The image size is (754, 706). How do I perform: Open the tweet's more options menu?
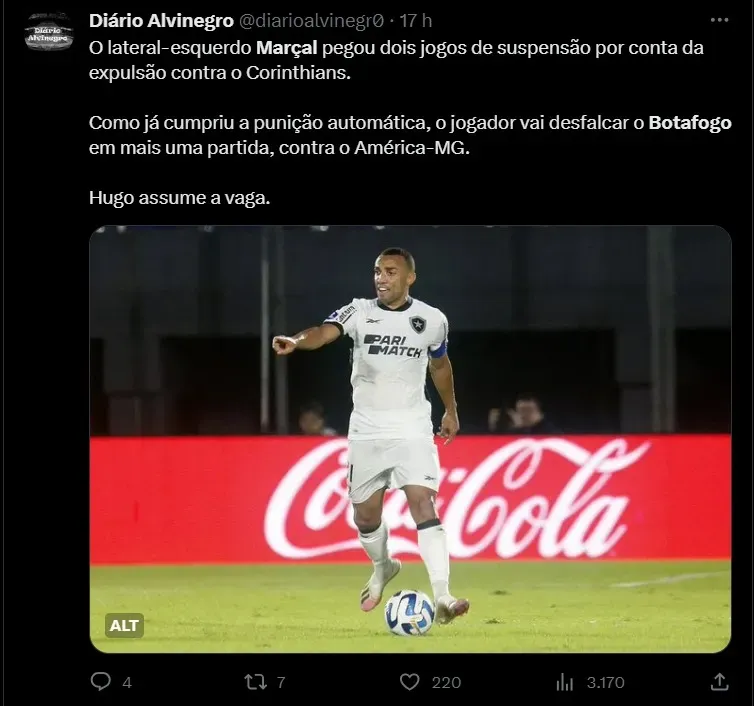point(719,20)
